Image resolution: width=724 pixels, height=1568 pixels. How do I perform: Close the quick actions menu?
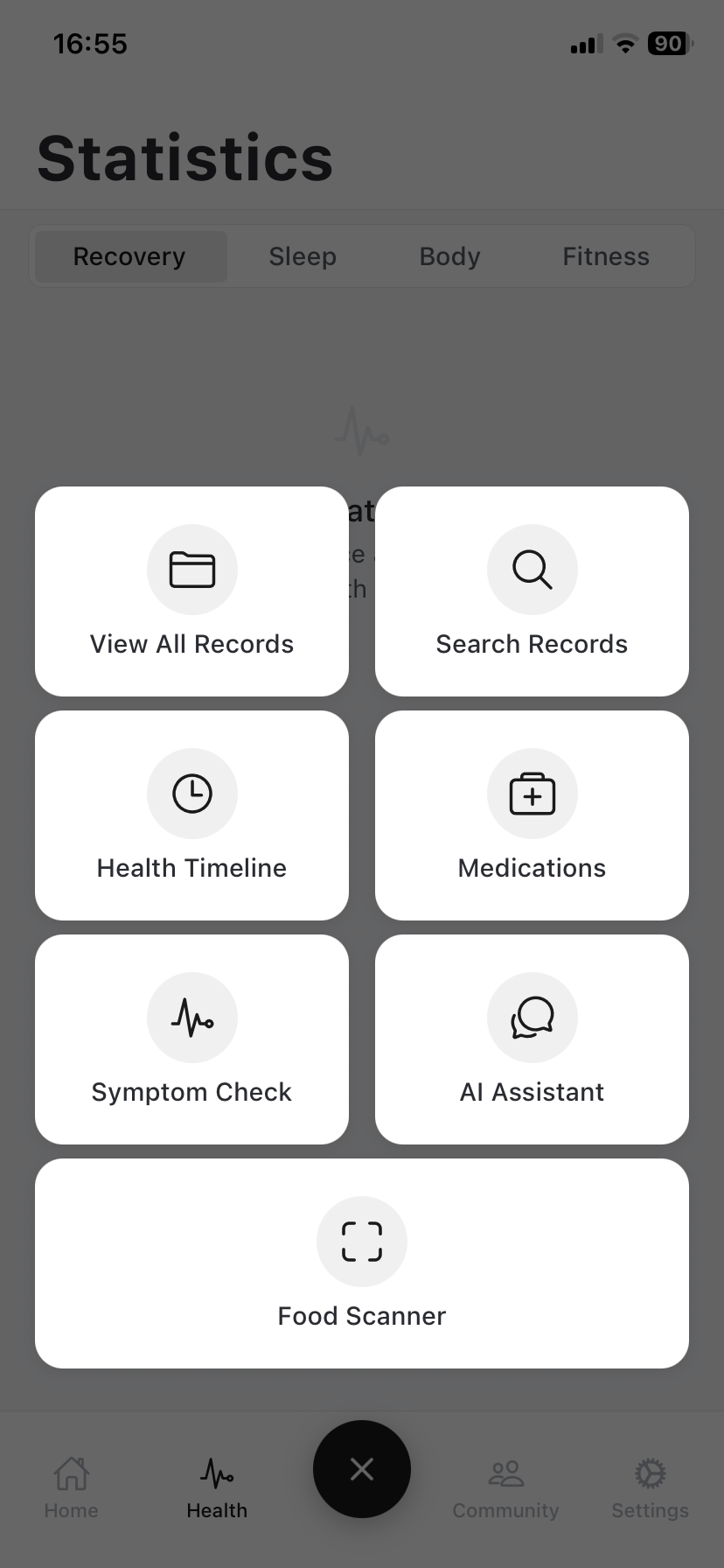[362, 1469]
